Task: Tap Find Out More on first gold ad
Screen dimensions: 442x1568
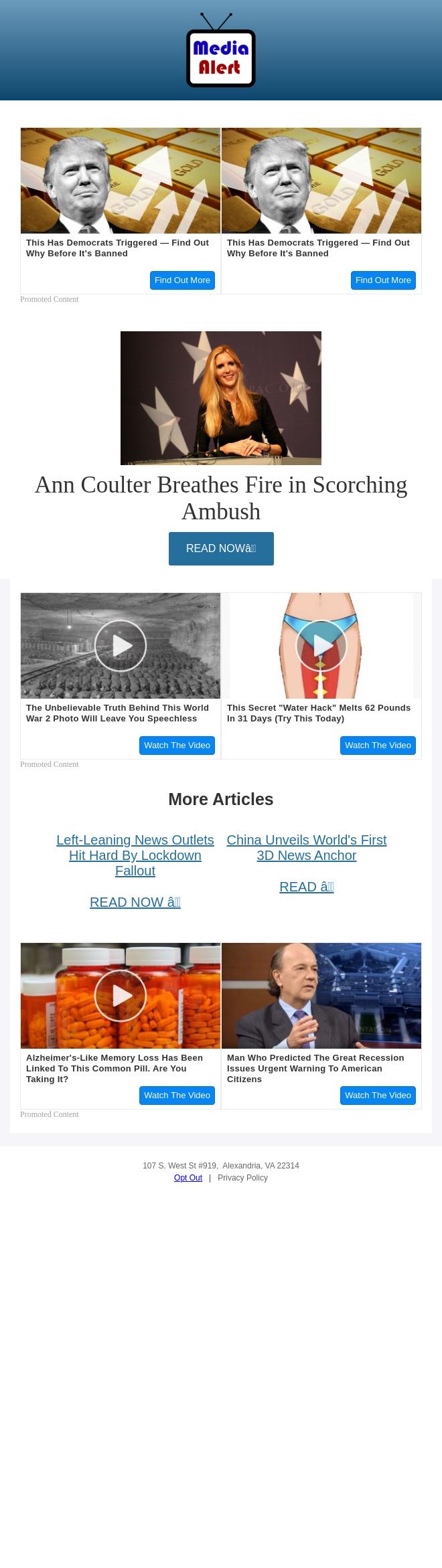Action: click(x=182, y=280)
